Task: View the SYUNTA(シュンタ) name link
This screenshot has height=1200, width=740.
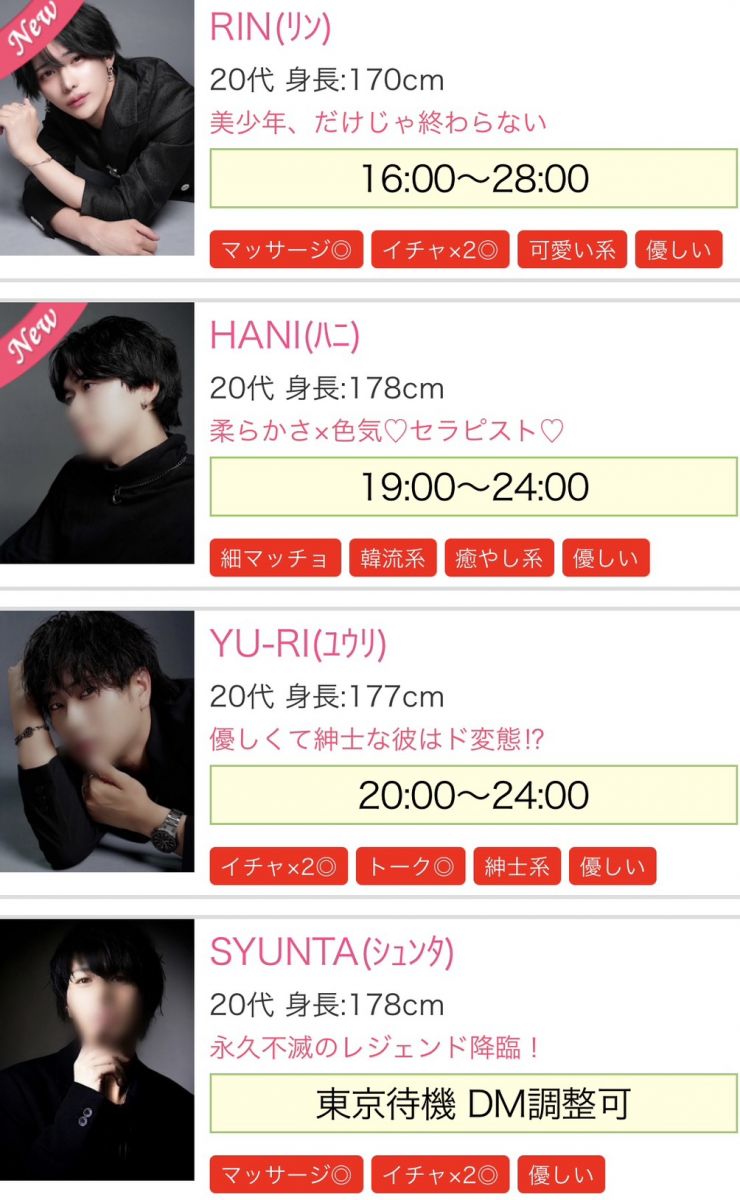Action: pos(331,952)
